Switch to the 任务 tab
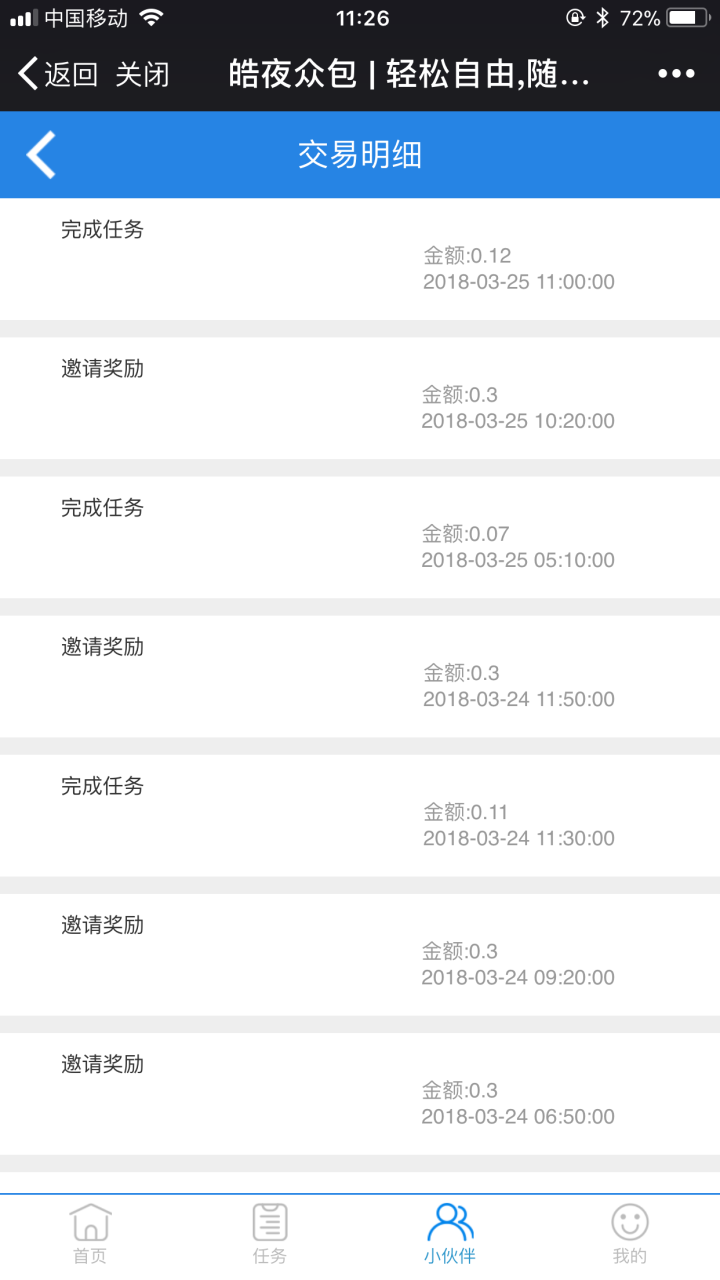Image resolution: width=720 pixels, height=1280 pixels. (270, 1234)
